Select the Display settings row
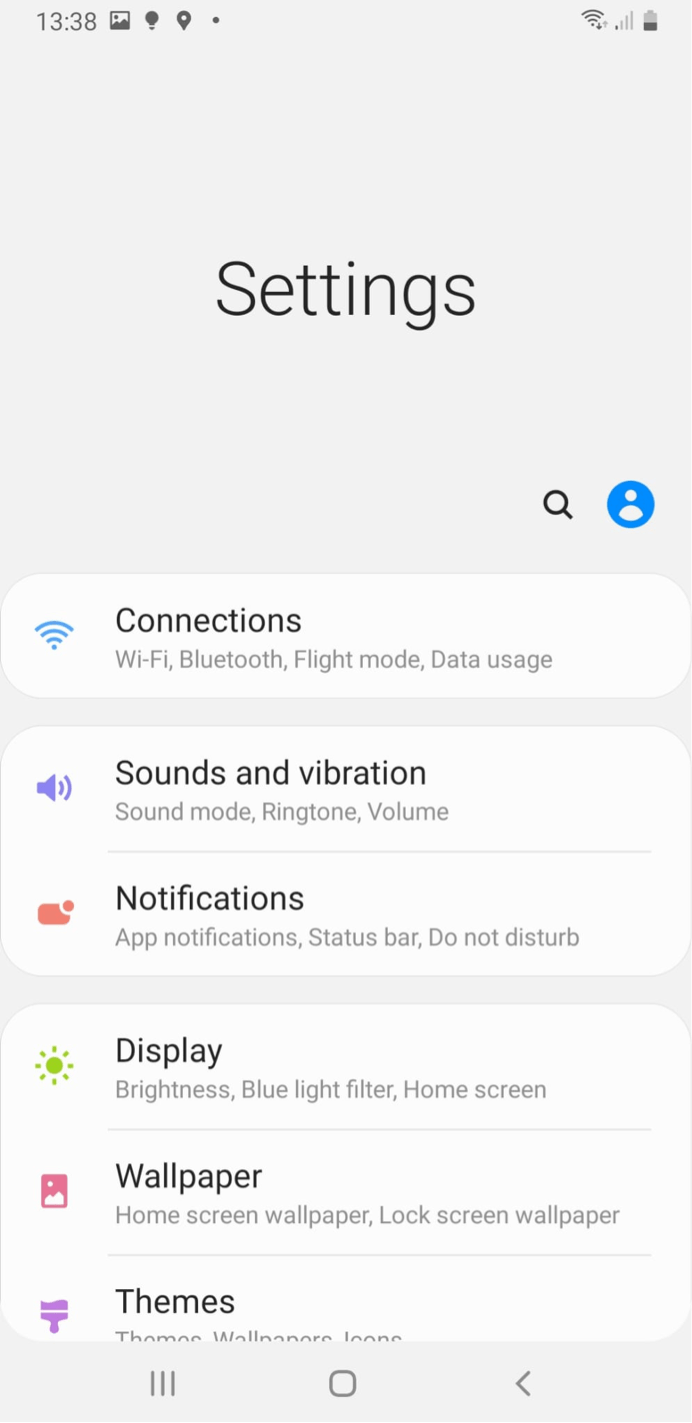 345,1067
